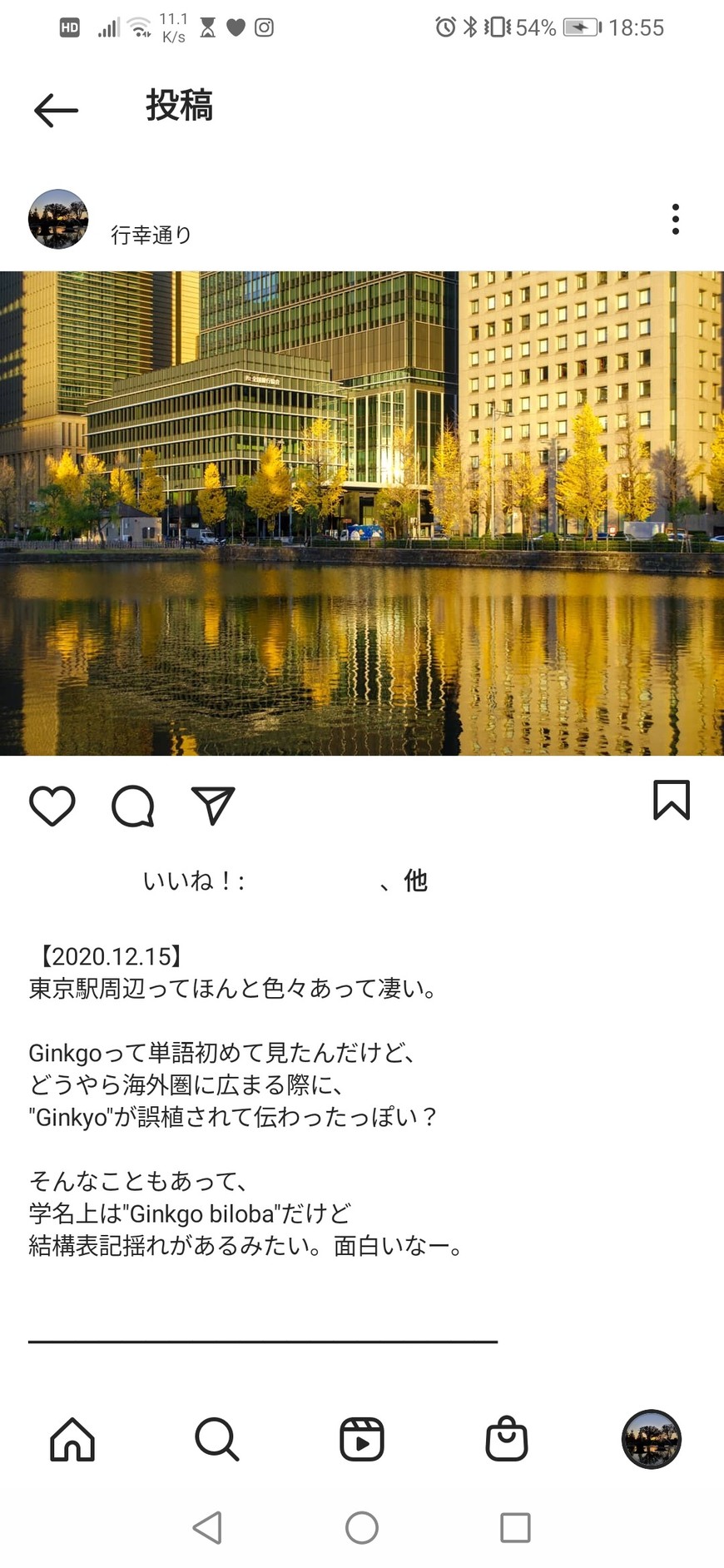Viewport: 724px width, 1568px height.
Task: View the full ginkgo building photo
Action: click(362, 513)
